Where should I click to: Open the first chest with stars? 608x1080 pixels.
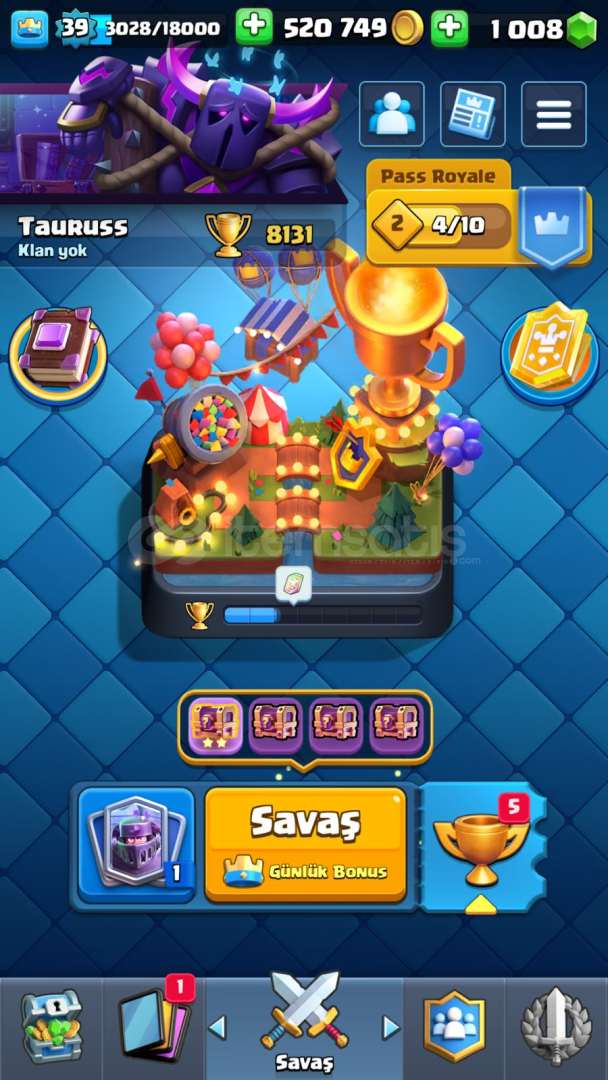pos(217,725)
